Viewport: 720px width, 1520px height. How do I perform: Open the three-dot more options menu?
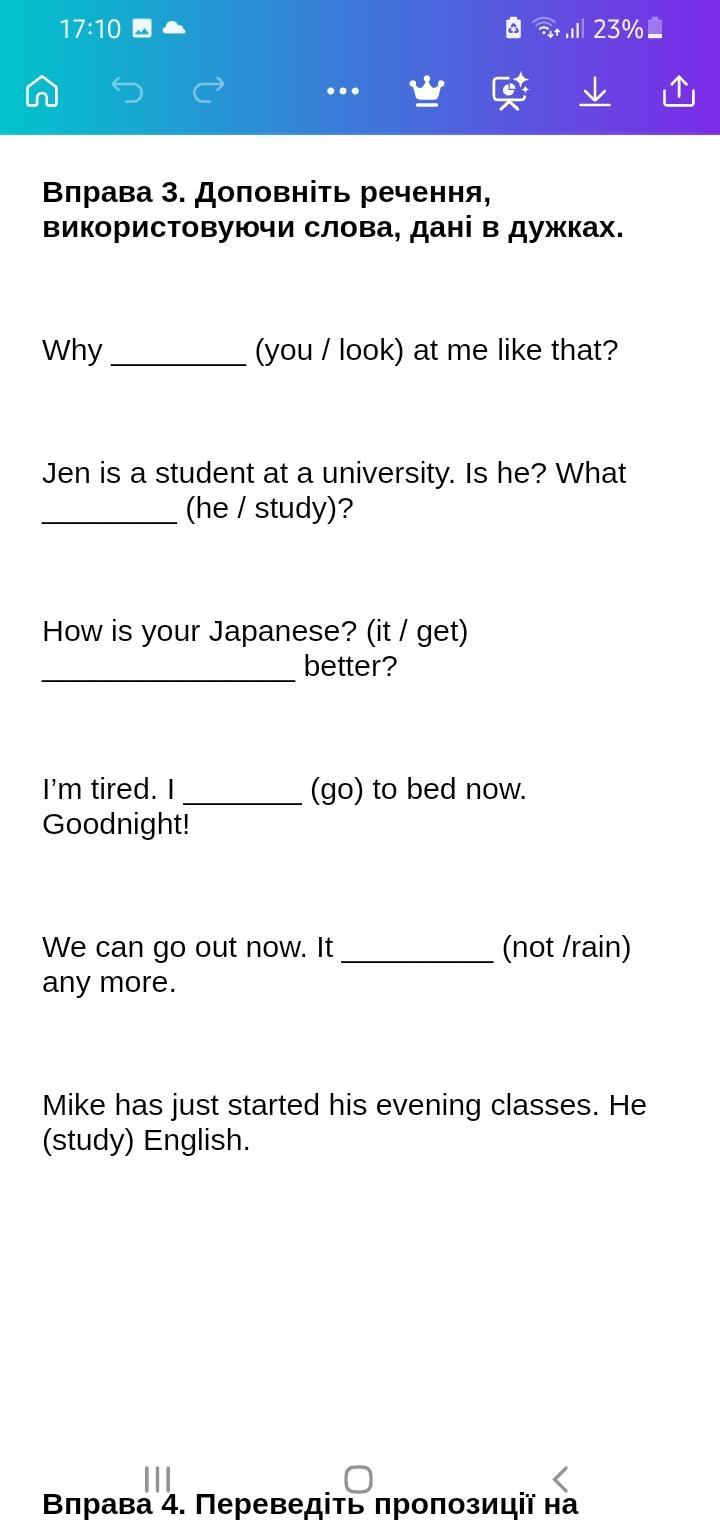343,91
